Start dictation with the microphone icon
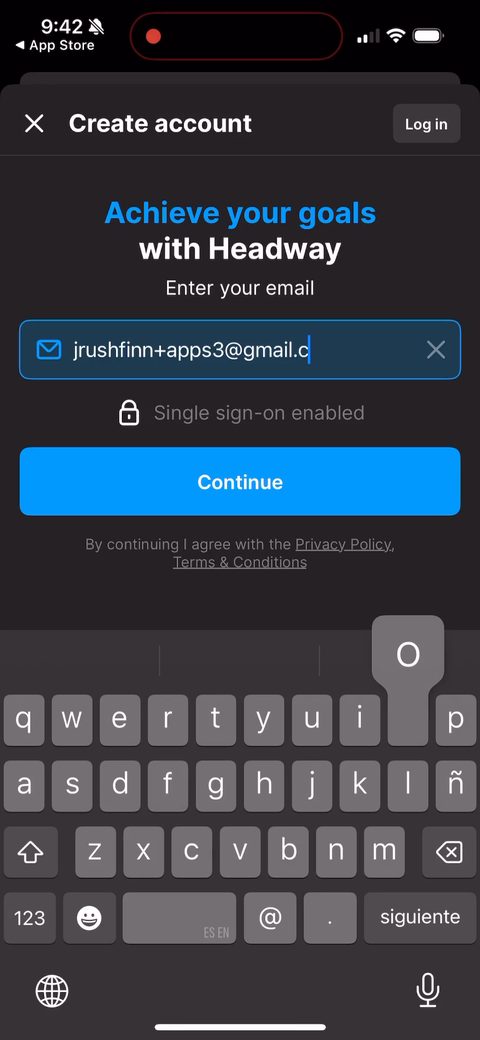 (428, 991)
